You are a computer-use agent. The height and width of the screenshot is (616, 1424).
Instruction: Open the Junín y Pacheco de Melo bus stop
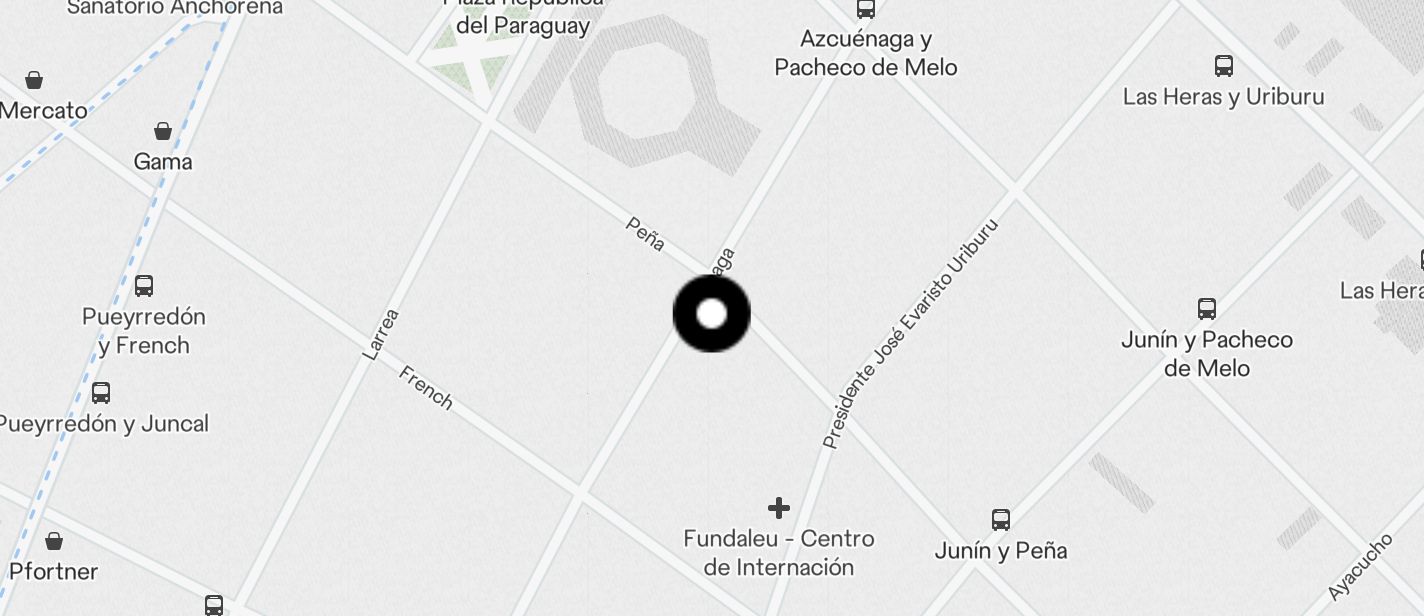tap(1206, 309)
